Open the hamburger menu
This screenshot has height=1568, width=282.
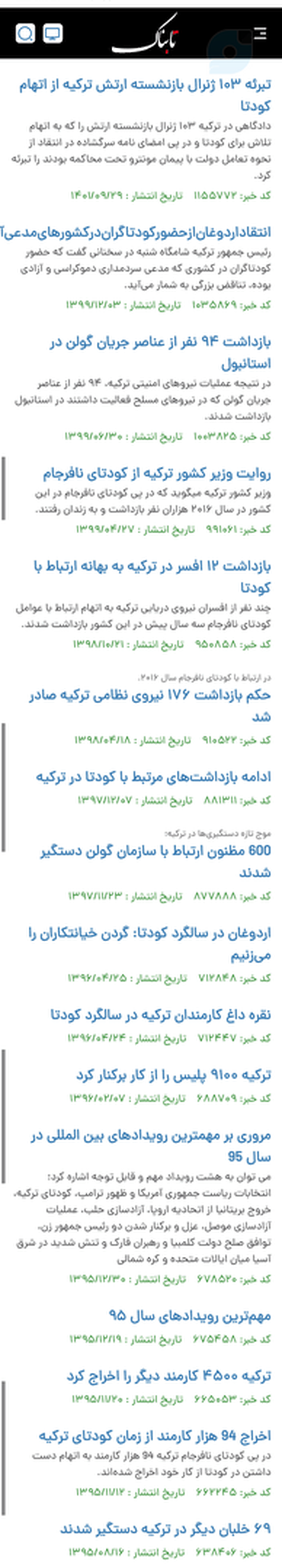(x=260, y=33)
